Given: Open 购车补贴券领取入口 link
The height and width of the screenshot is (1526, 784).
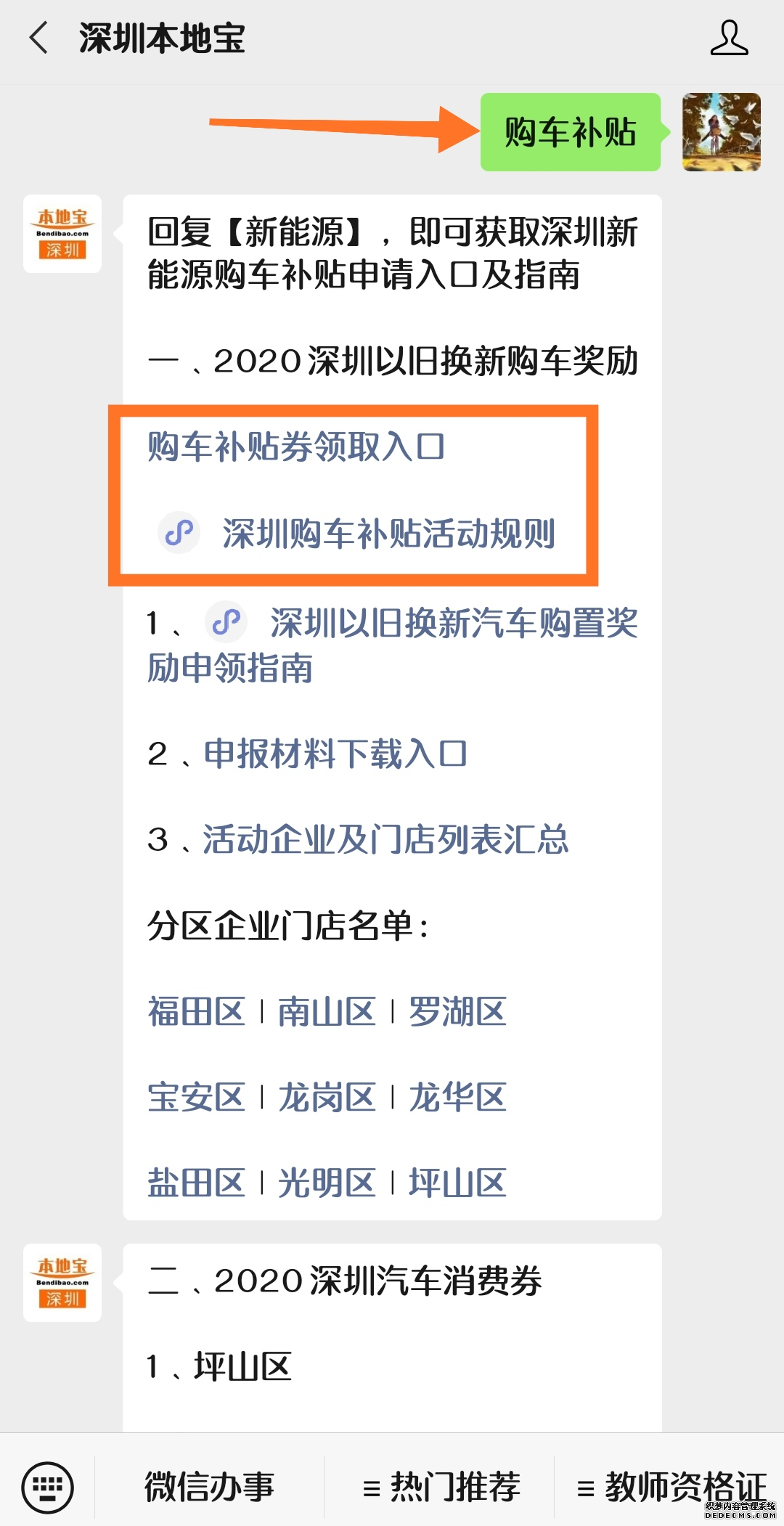Looking at the screenshot, I should (x=295, y=446).
